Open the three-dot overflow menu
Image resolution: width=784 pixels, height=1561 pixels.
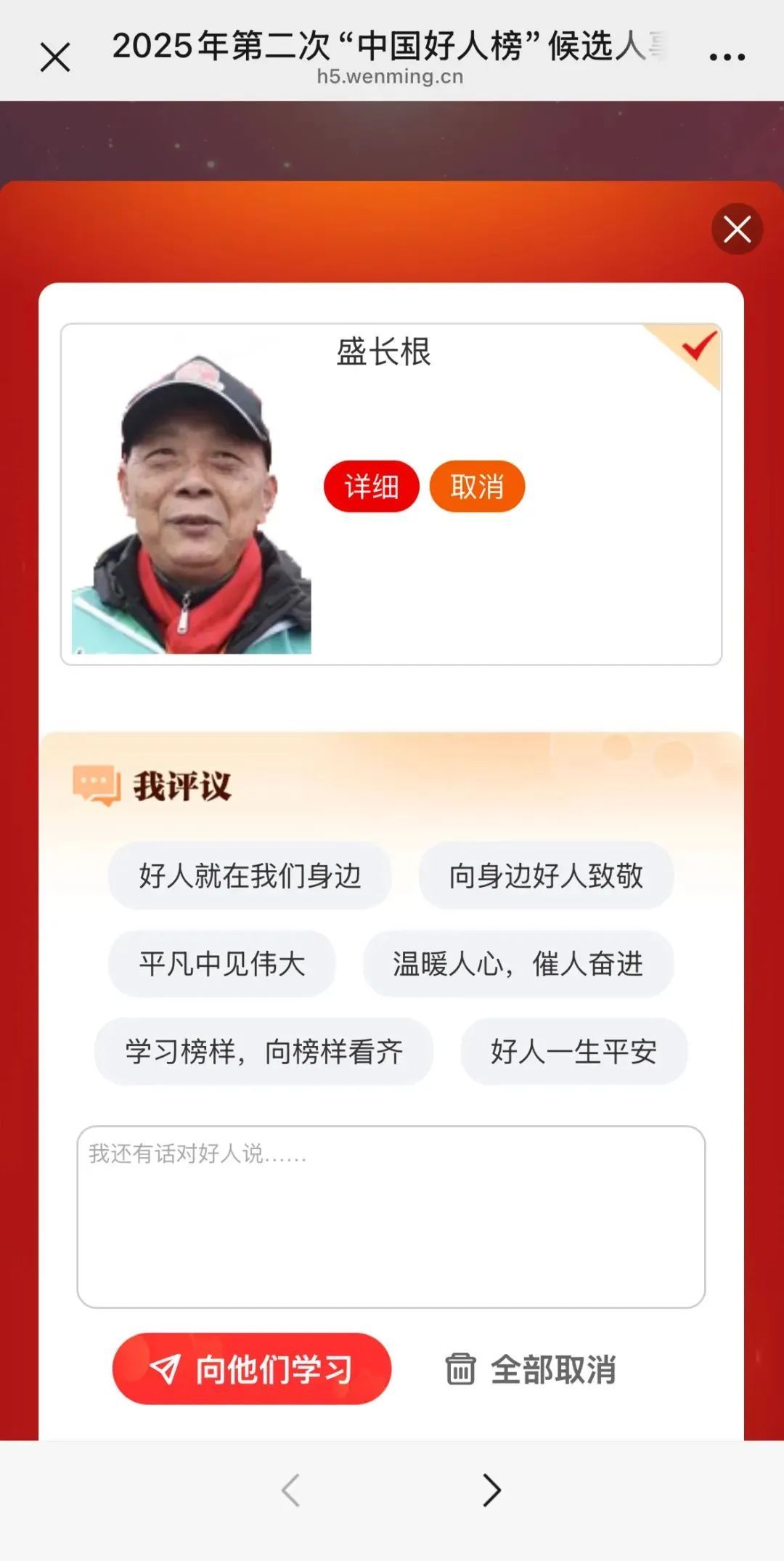pyautogui.click(x=727, y=57)
